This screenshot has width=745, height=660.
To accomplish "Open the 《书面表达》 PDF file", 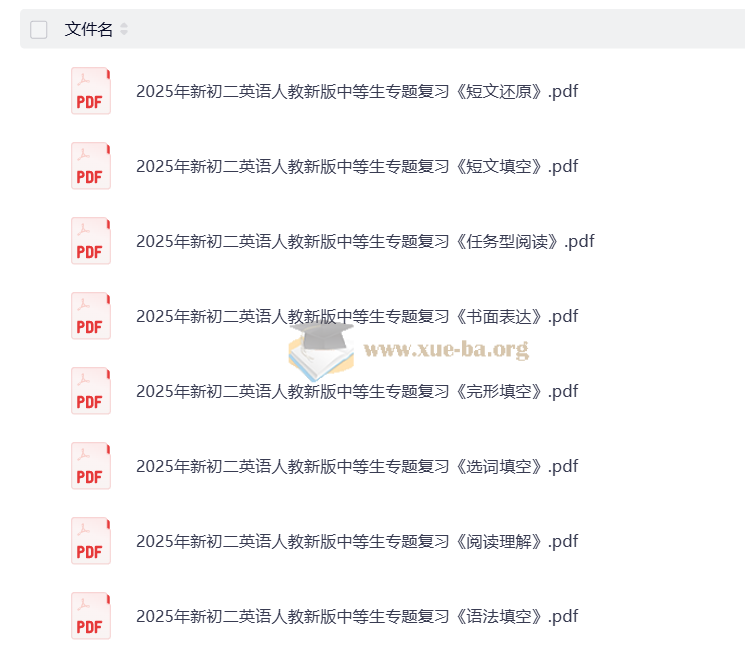I will pyautogui.click(x=356, y=317).
